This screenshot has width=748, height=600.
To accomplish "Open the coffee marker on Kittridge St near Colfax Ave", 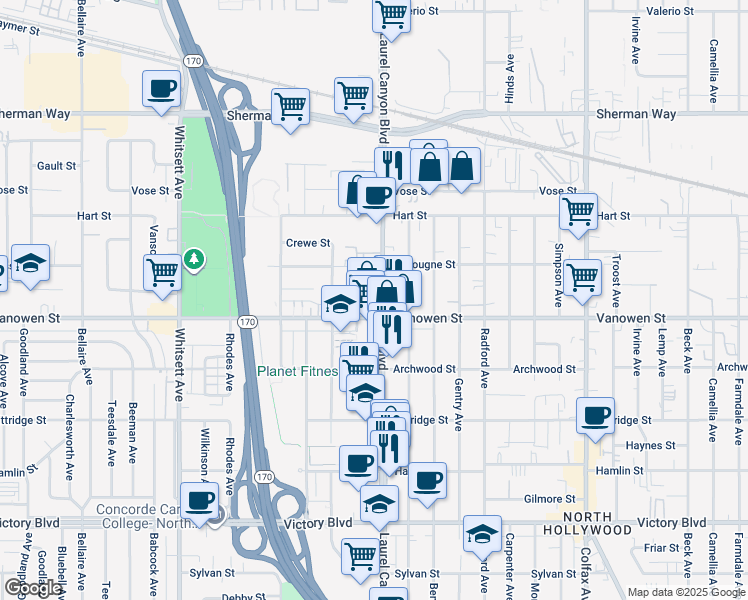I will (x=596, y=416).
